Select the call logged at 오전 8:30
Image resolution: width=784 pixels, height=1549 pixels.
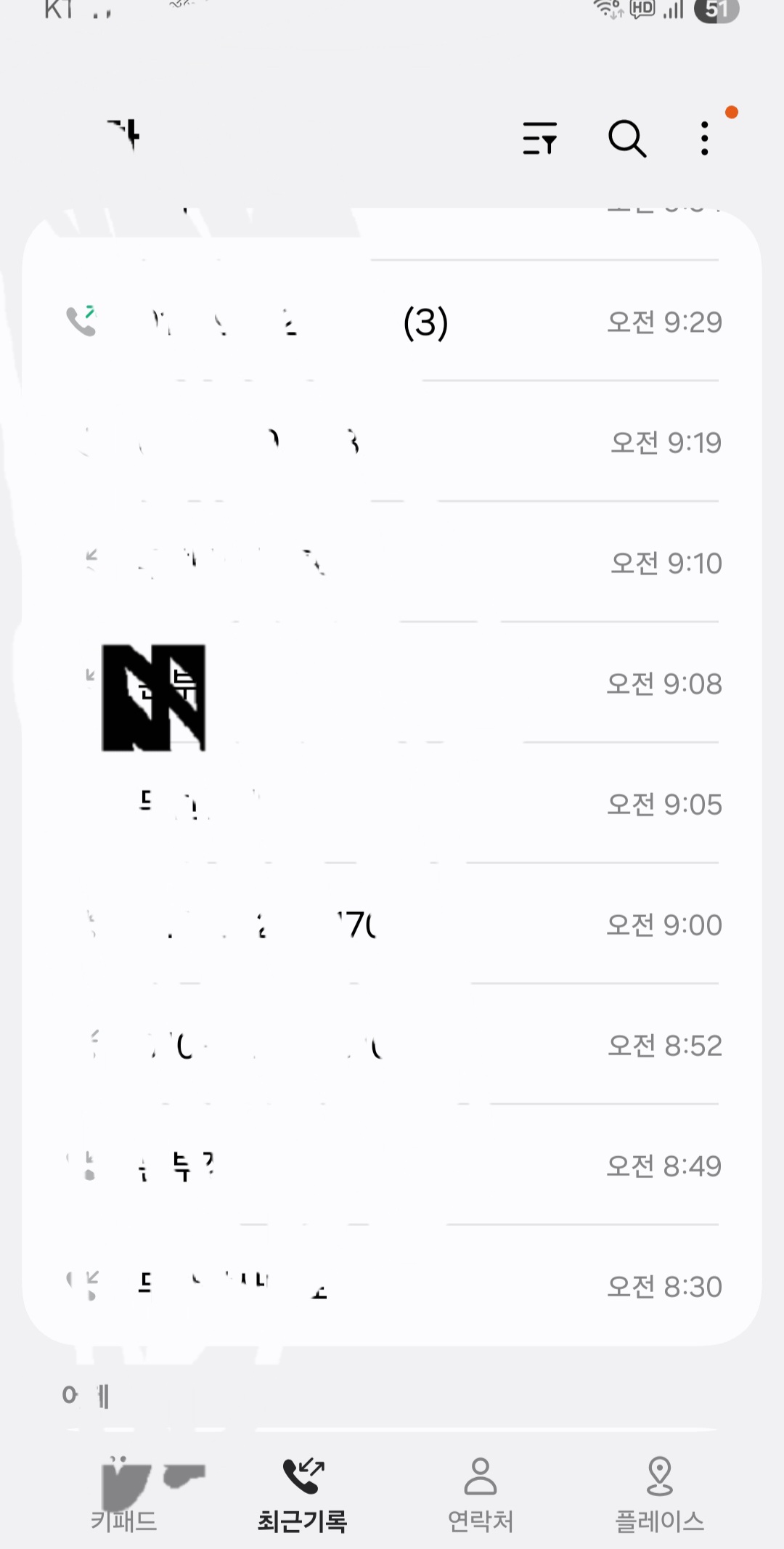(x=392, y=1285)
